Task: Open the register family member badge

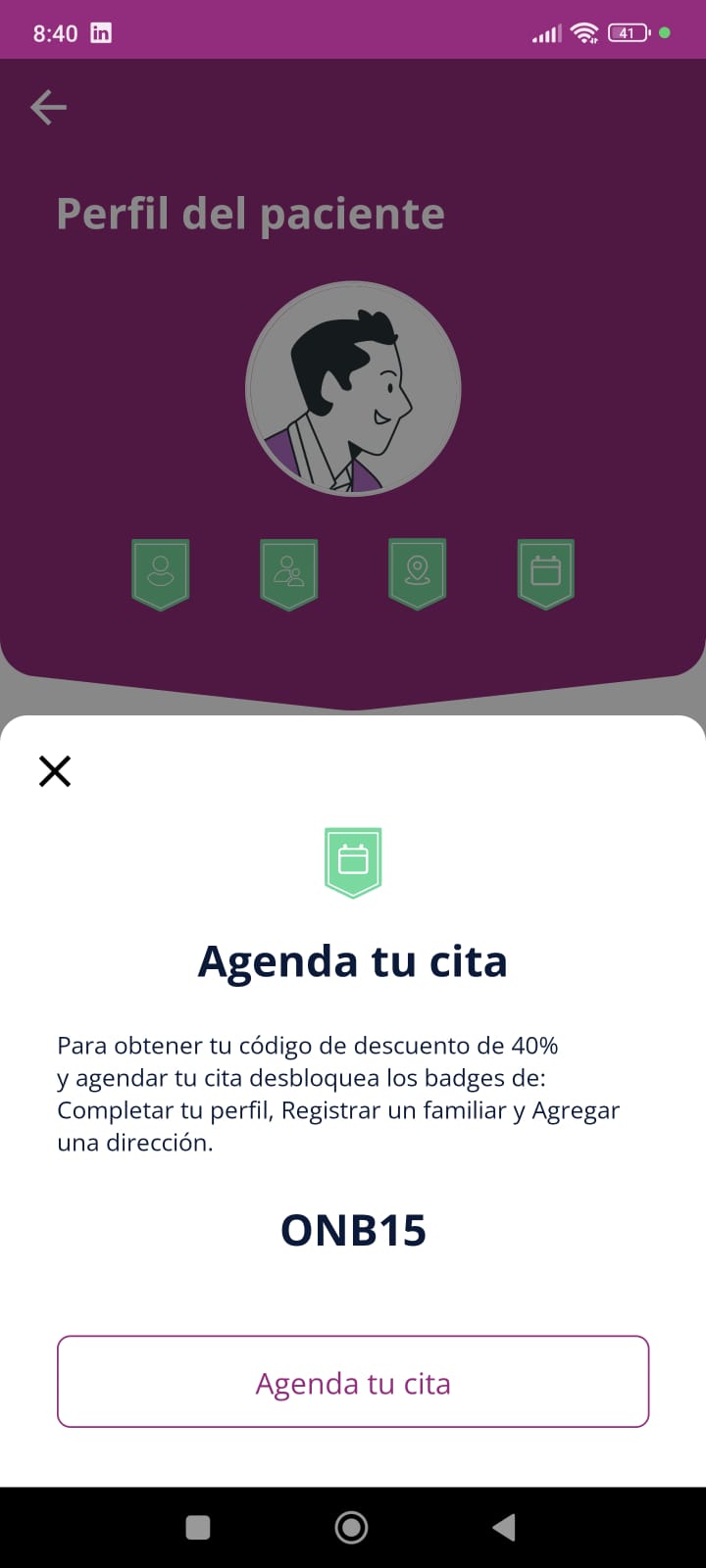Action: pyautogui.click(x=289, y=573)
